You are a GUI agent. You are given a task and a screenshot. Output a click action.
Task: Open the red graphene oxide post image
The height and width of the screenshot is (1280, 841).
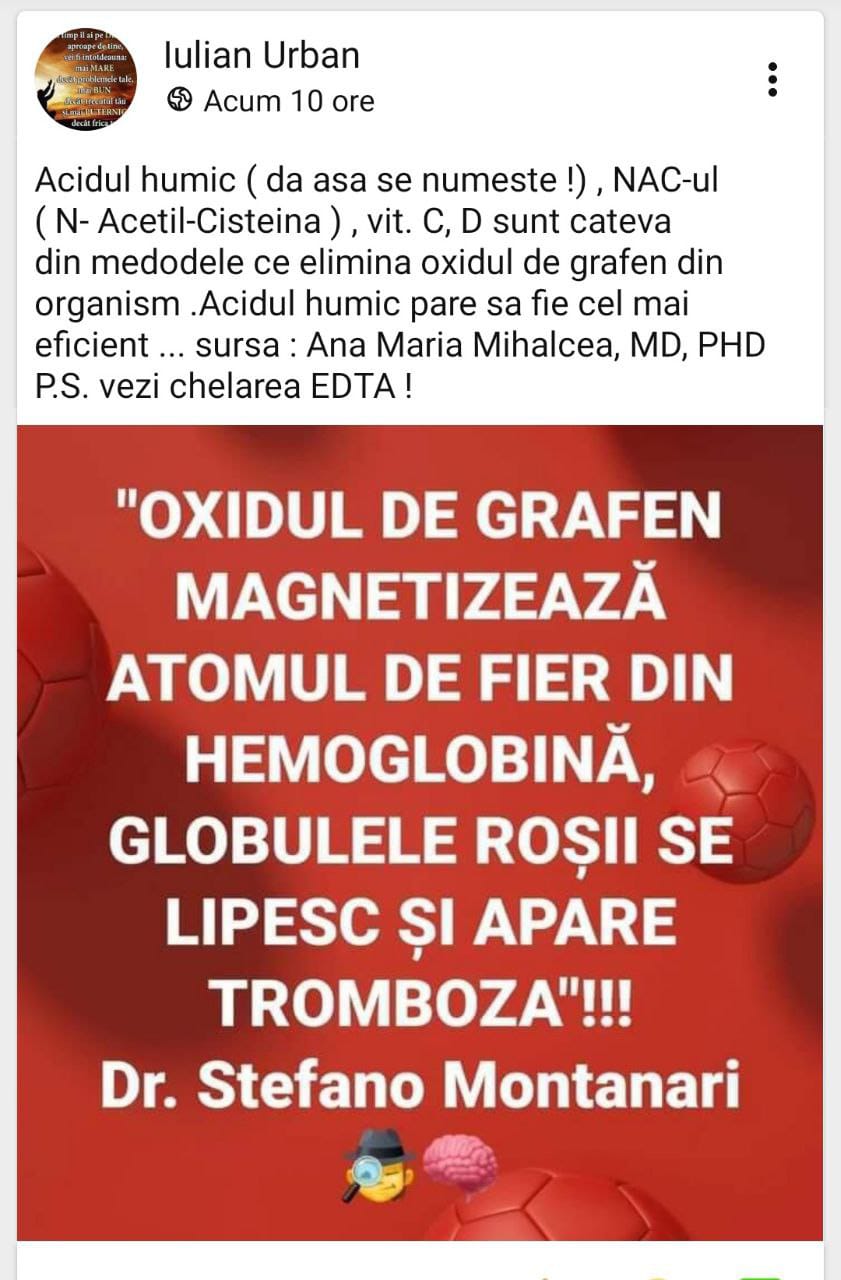420,830
